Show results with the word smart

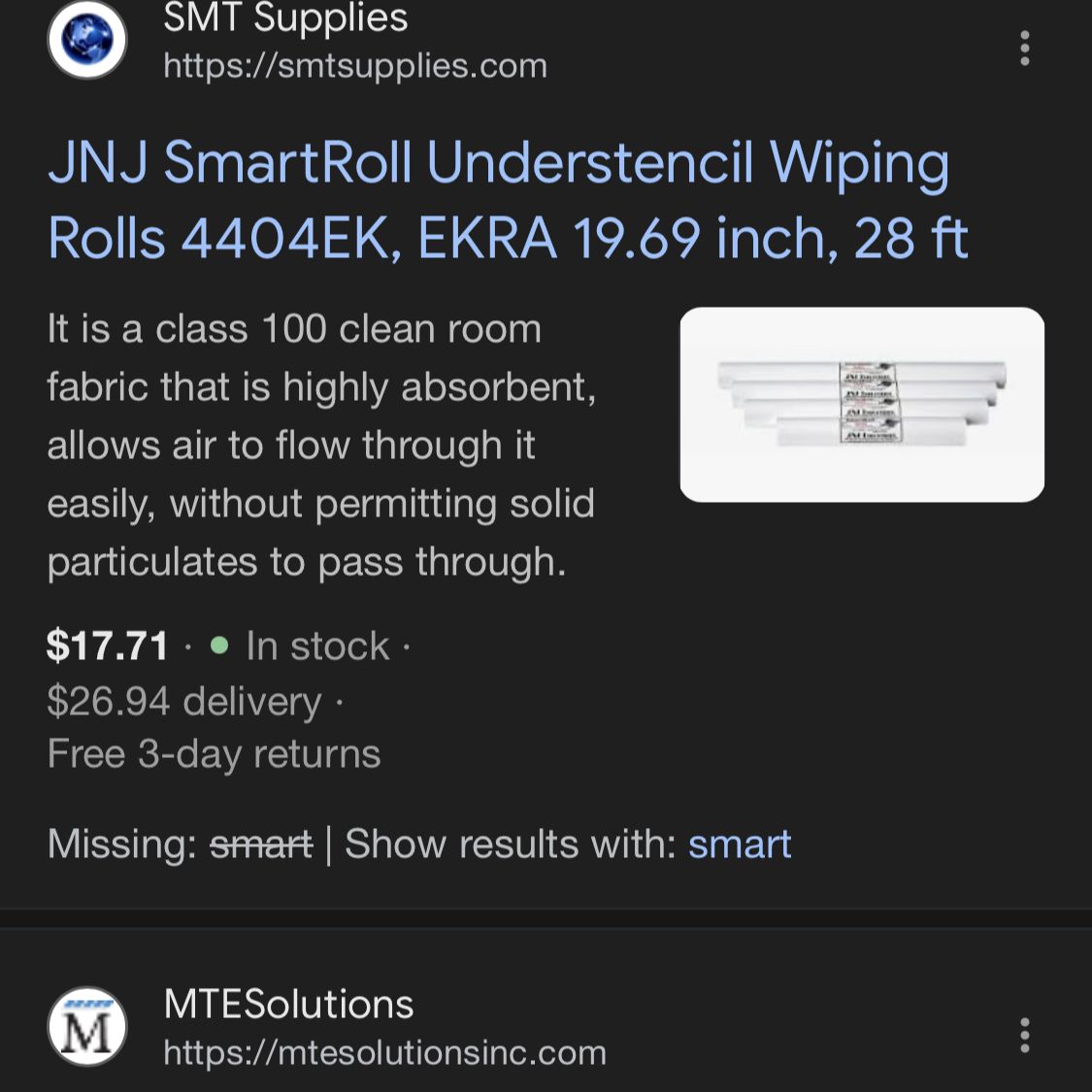(739, 844)
